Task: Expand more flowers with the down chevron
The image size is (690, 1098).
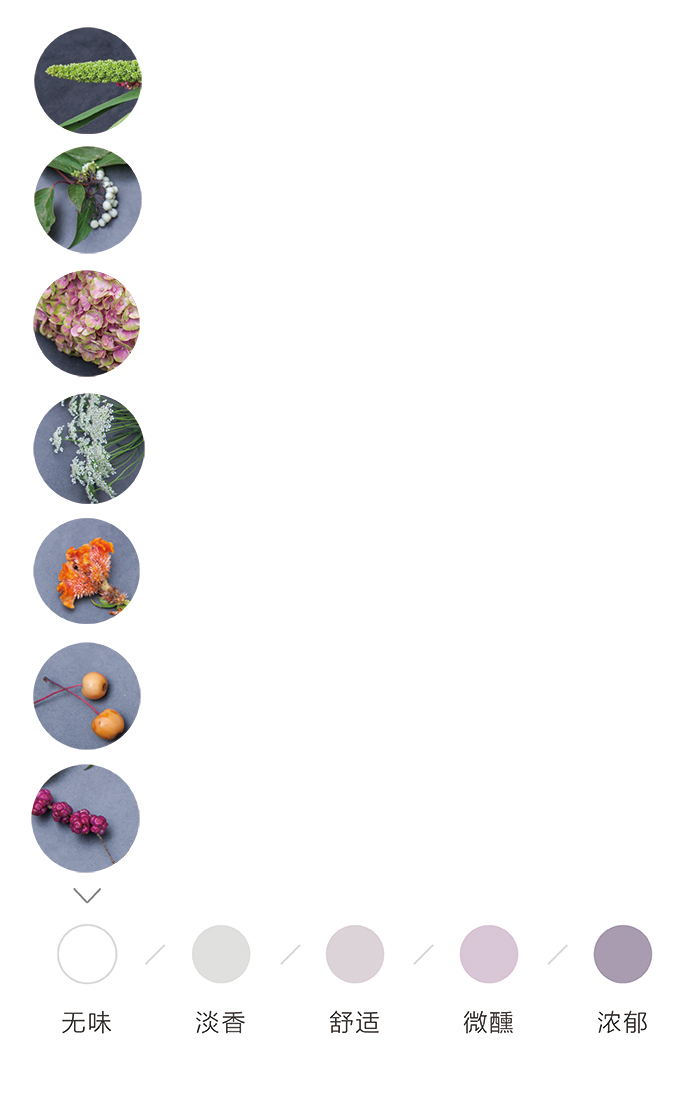Action: [87, 895]
